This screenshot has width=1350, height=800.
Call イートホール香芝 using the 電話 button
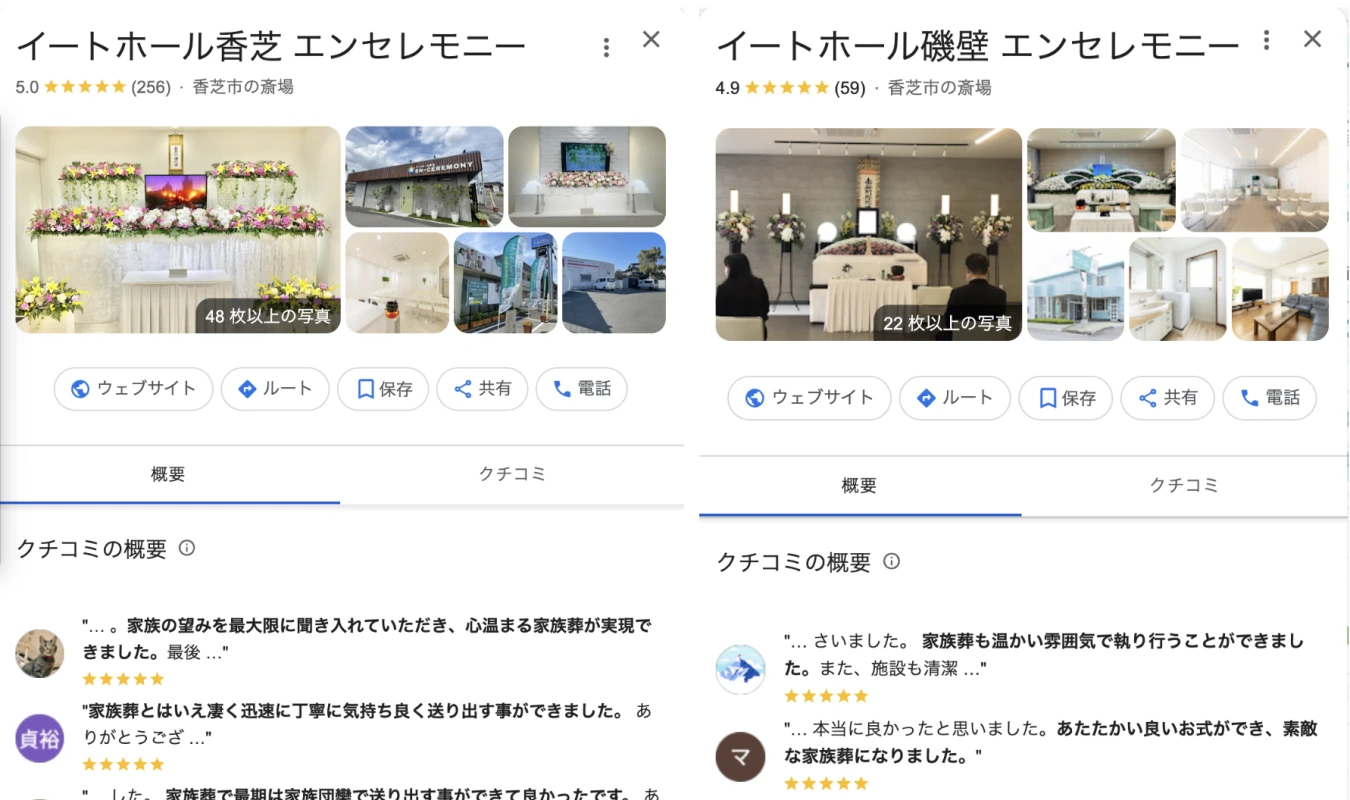(x=581, y=389)
